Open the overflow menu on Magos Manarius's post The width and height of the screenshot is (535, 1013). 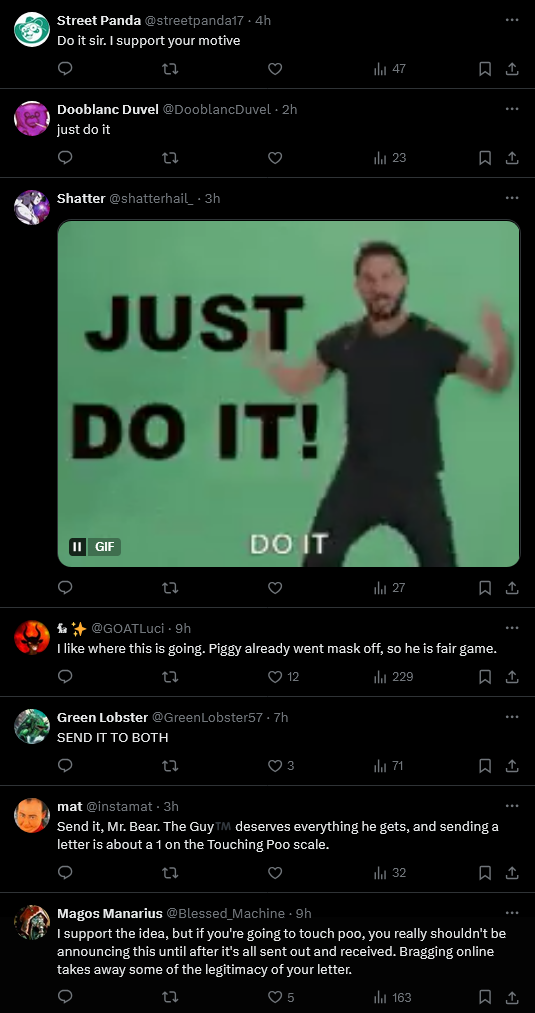512,913
